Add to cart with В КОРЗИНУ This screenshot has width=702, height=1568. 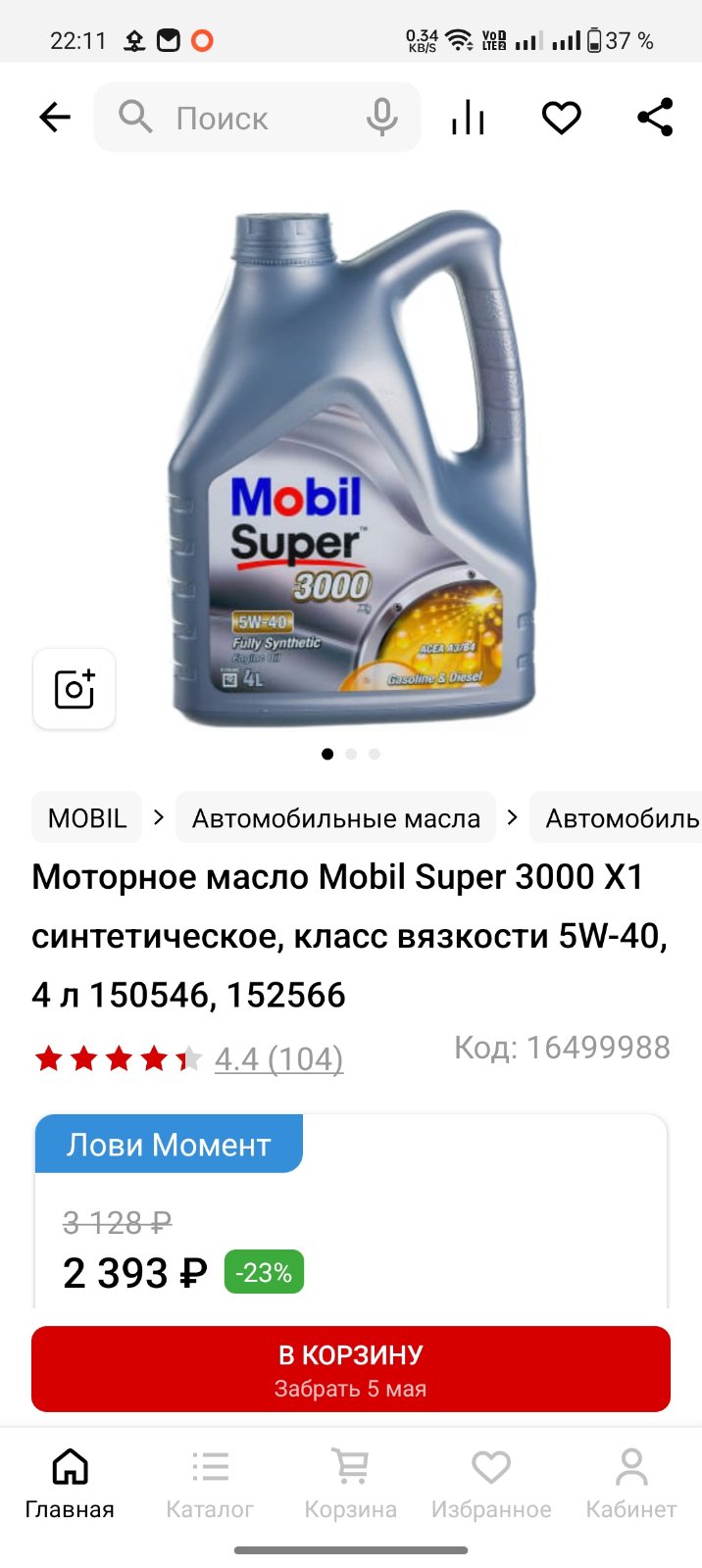[351, 1369]
